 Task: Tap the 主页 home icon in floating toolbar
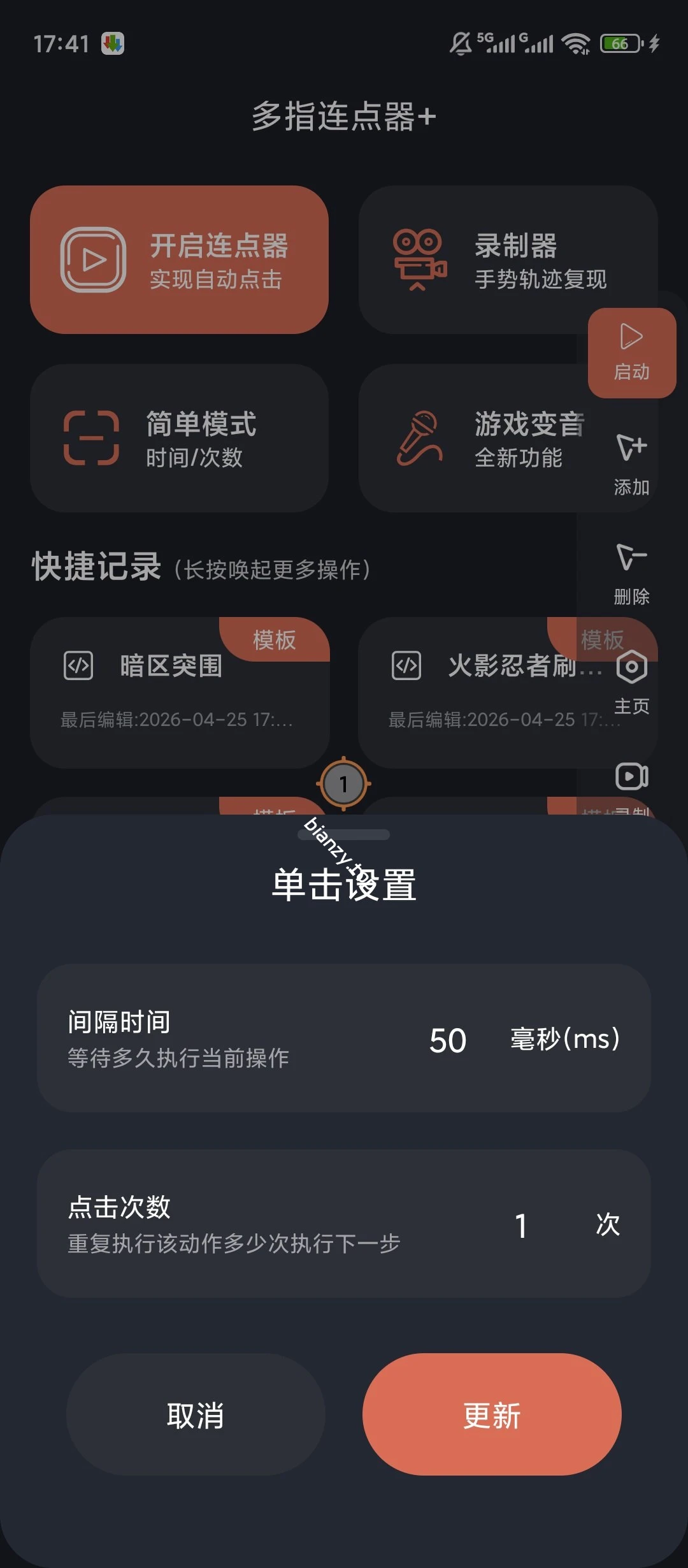[x=631, y=668]
